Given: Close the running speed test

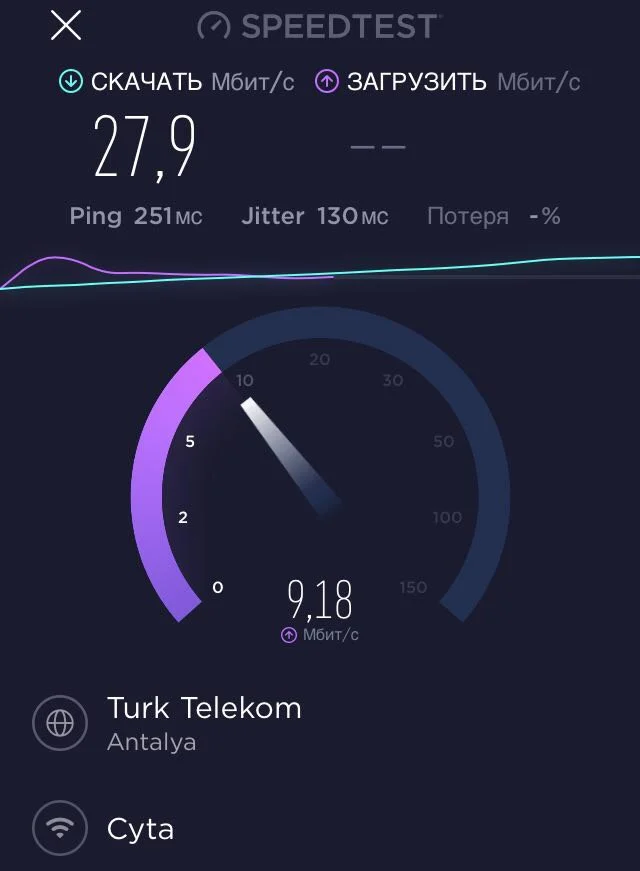Looking at the screenshot, I should pos(66,25).
